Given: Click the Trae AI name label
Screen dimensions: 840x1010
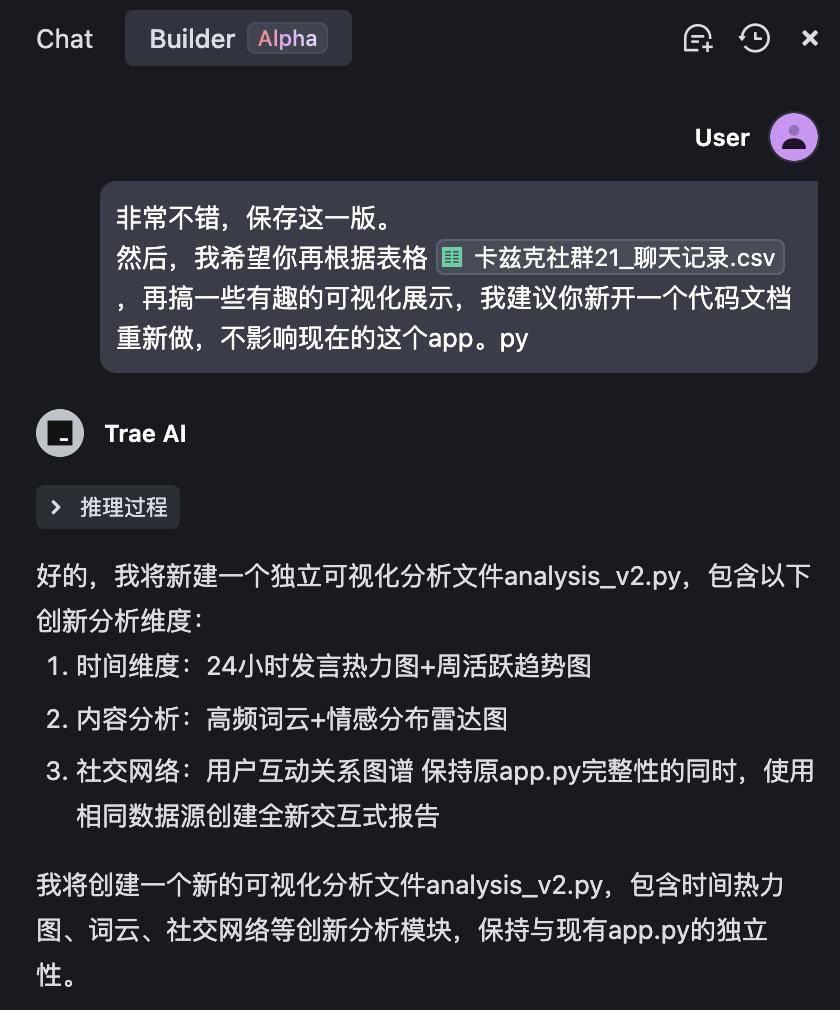Looking at the screenshot, I should coord(146,433).
